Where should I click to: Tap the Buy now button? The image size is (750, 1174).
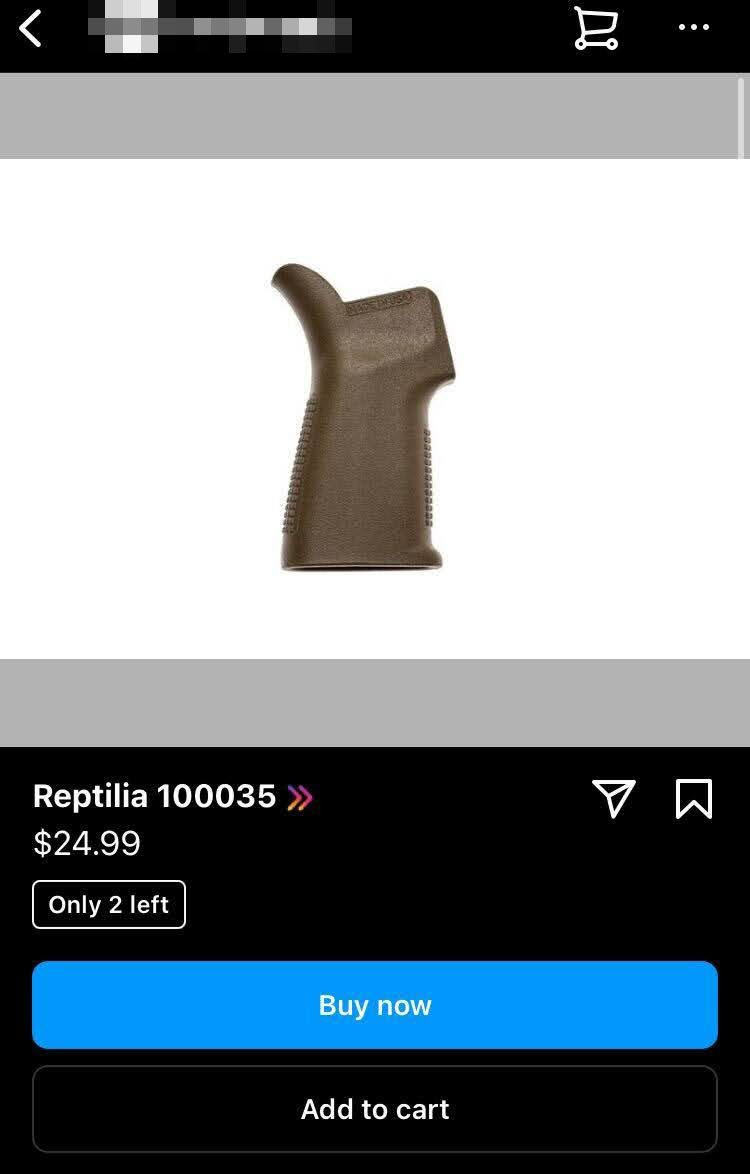click(x=375, y=1005)
